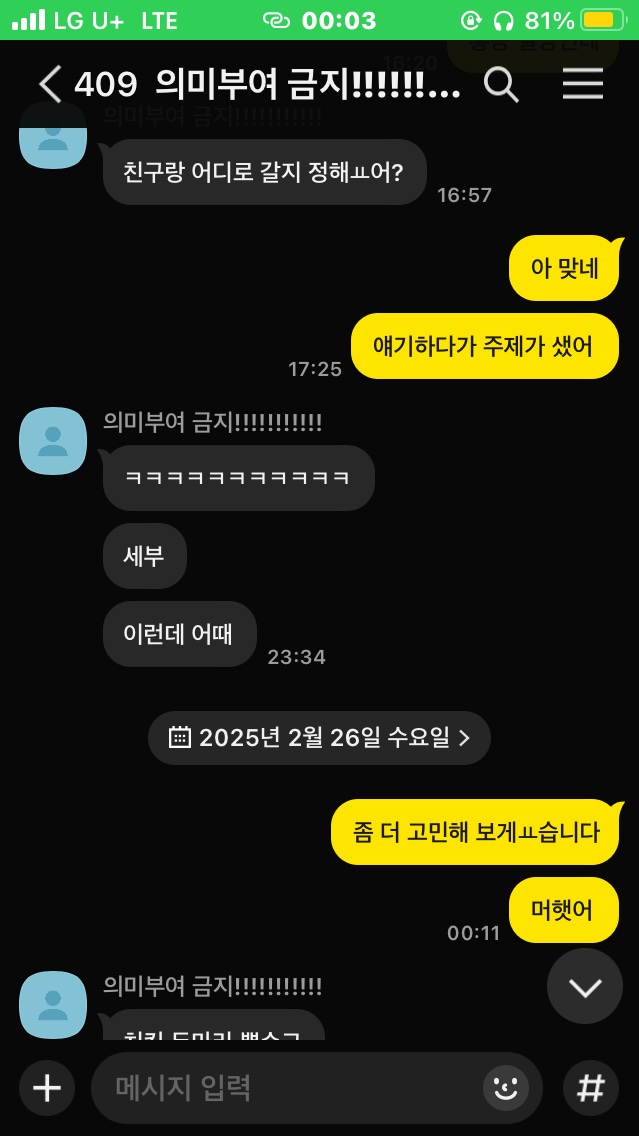The height and width of the screenshot is (1136, 639).
Task: Search within this chat conversation
Action: (x=501, y=85)
